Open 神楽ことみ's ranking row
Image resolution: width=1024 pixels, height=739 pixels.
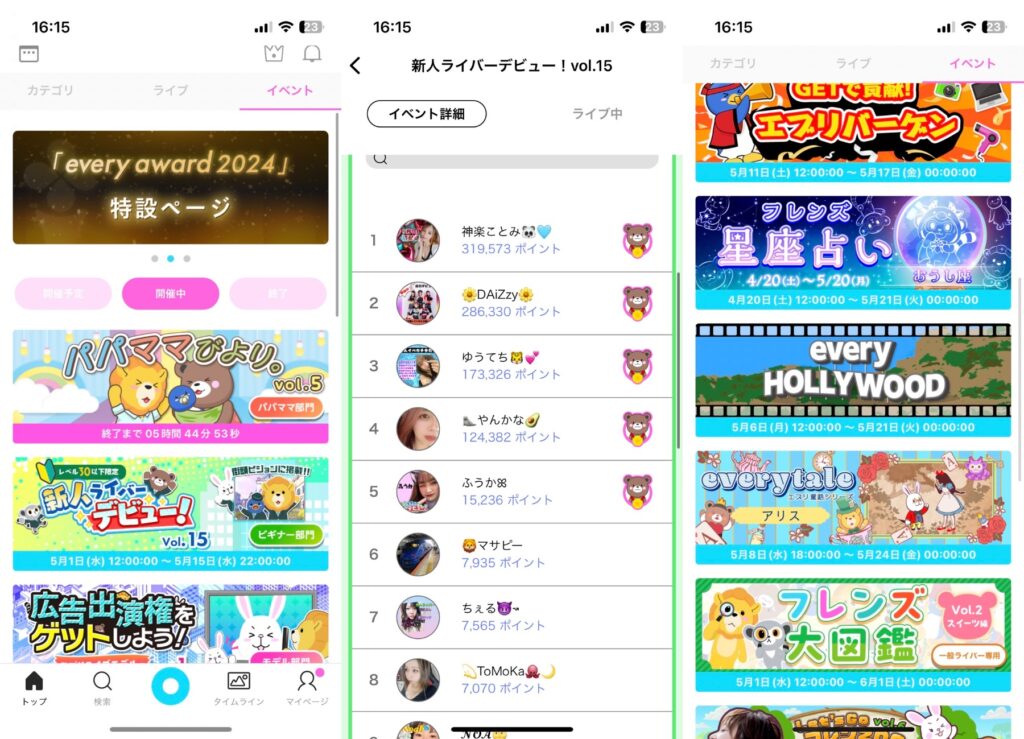click(x=510, y=240)
